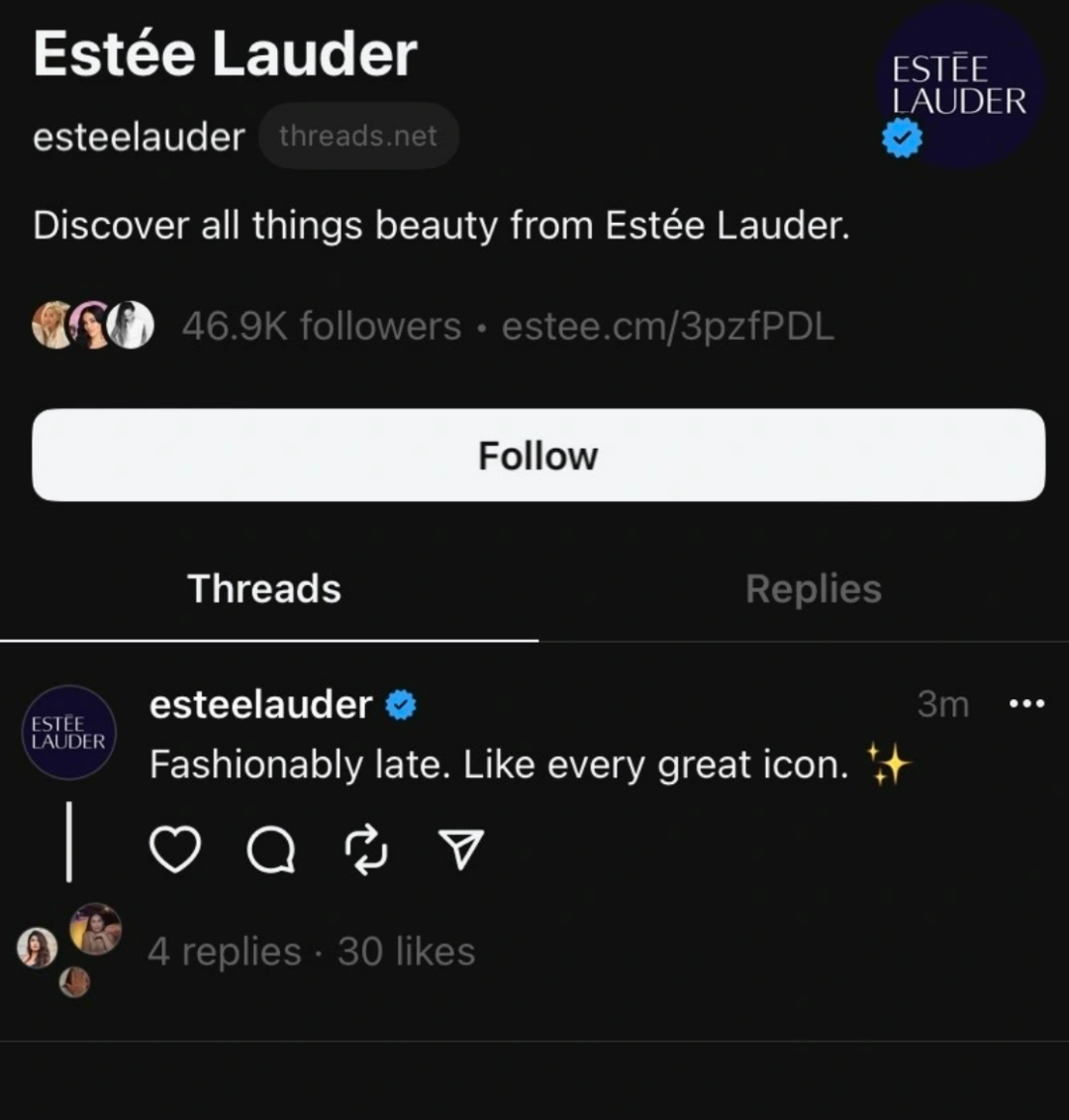1069x1120 pixels.
Task: See who gave the 30 likes
Action: pos(407,952)
